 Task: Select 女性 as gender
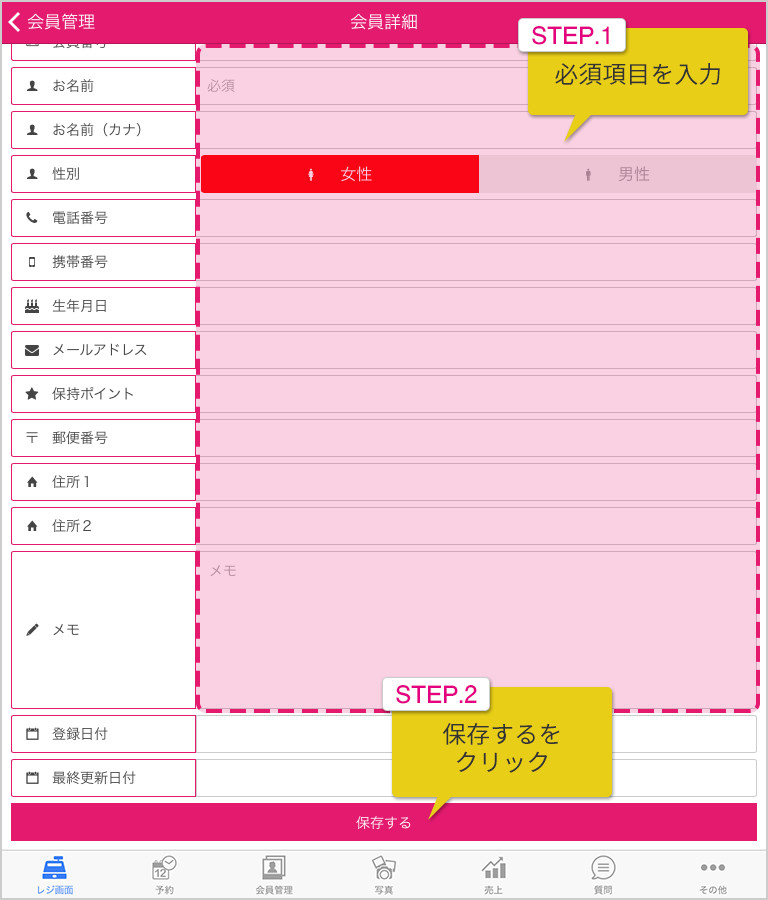340,174
